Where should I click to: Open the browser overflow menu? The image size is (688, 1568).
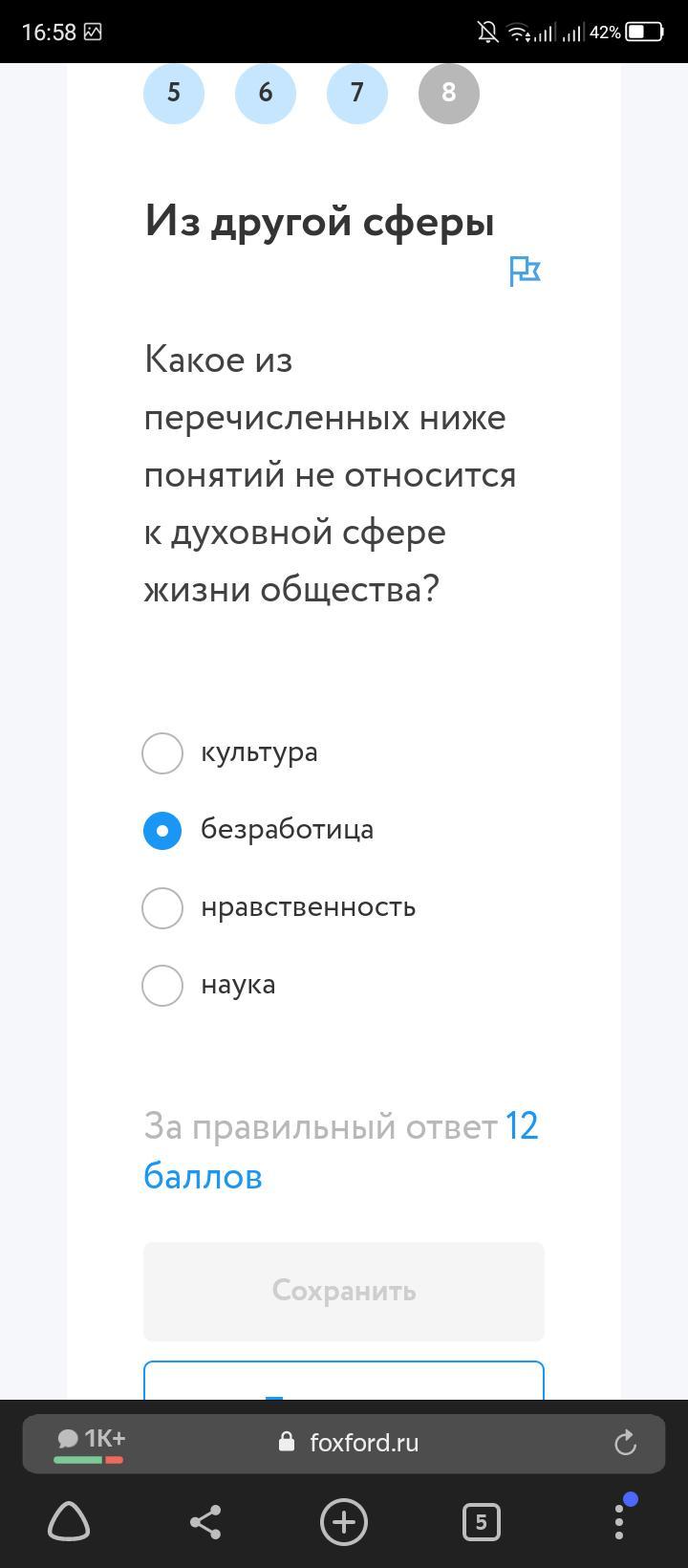click(619, 1521)
